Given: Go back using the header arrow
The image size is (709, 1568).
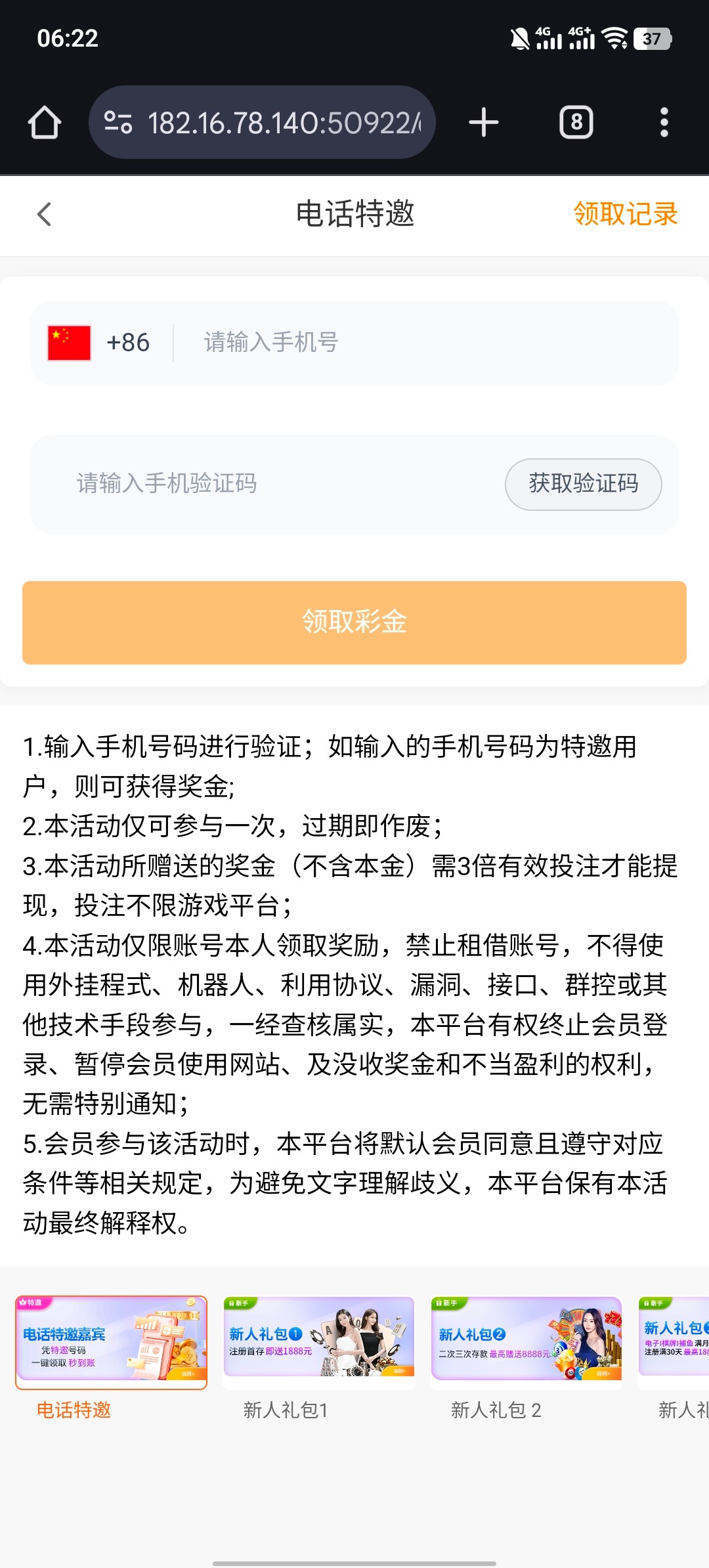Looking at the screenshot, I should click(44, 214).
